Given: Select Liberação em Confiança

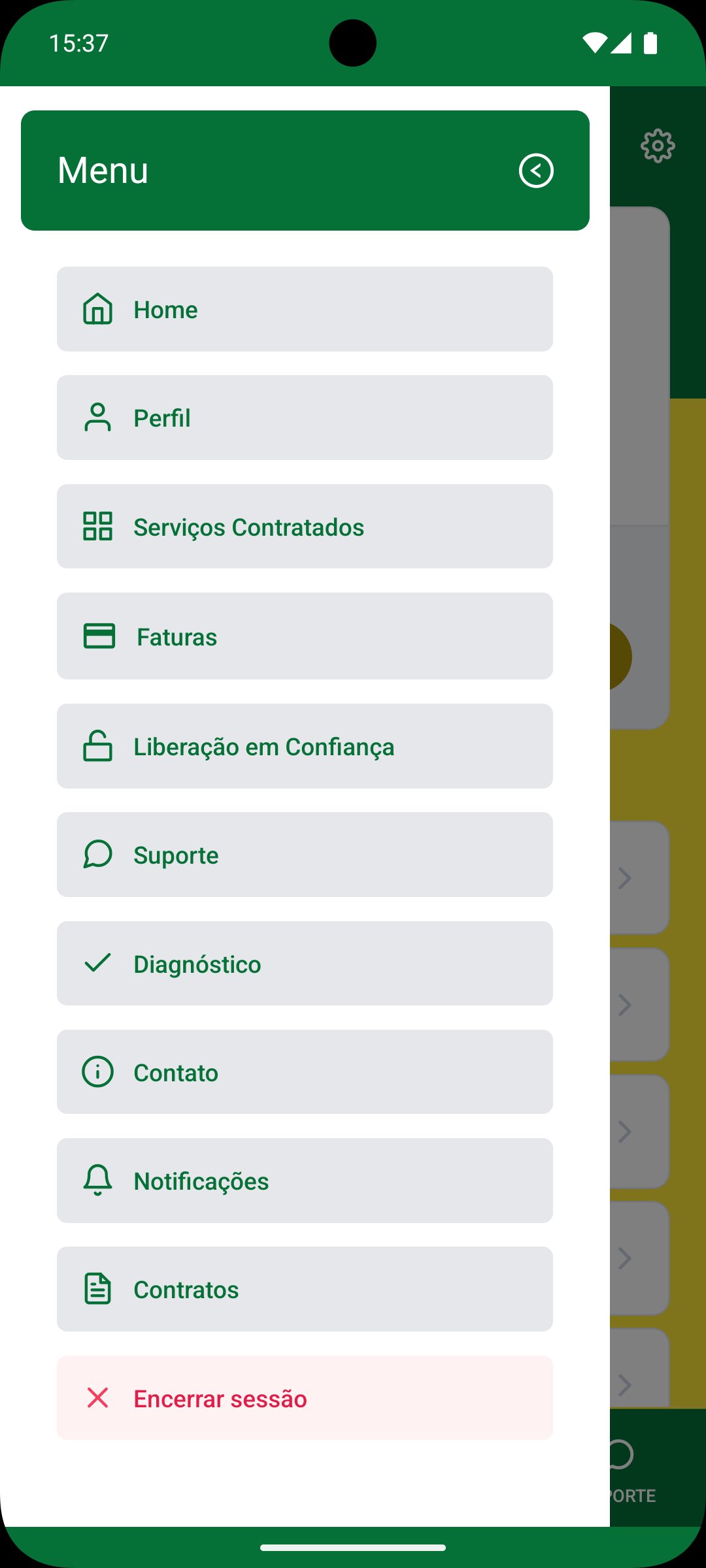Looking at the screenshot, I should pyautogui.click(x=305, y=746).
